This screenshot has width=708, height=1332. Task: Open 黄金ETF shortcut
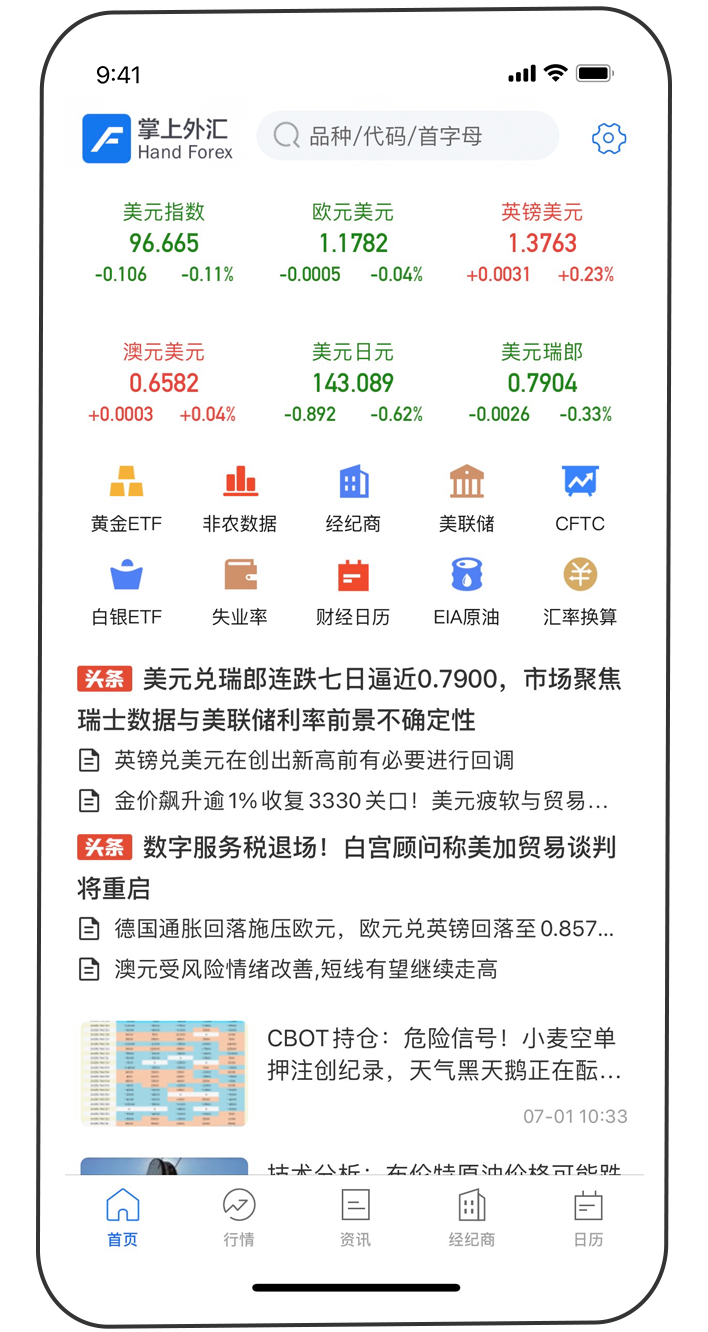126,498
